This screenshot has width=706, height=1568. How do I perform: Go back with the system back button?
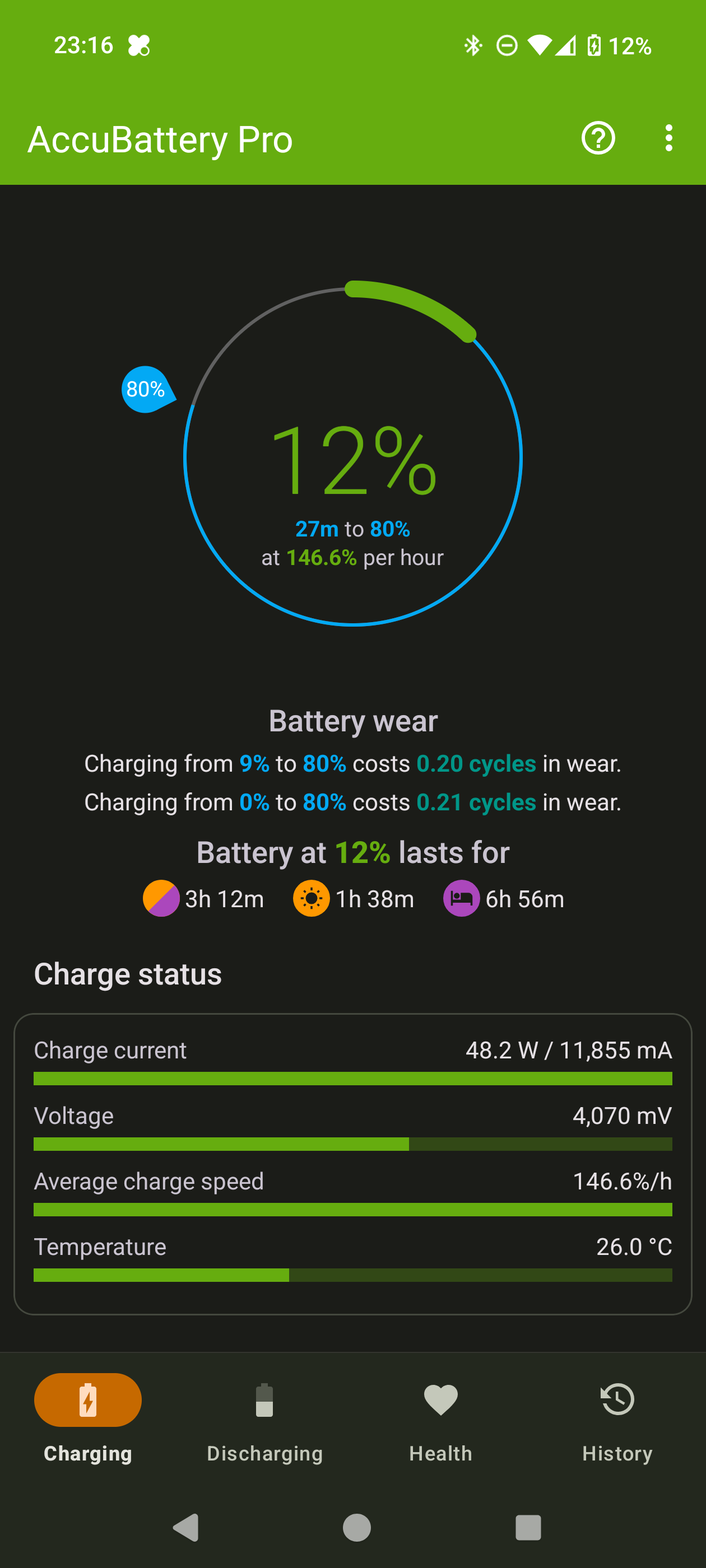[186, 1527]
